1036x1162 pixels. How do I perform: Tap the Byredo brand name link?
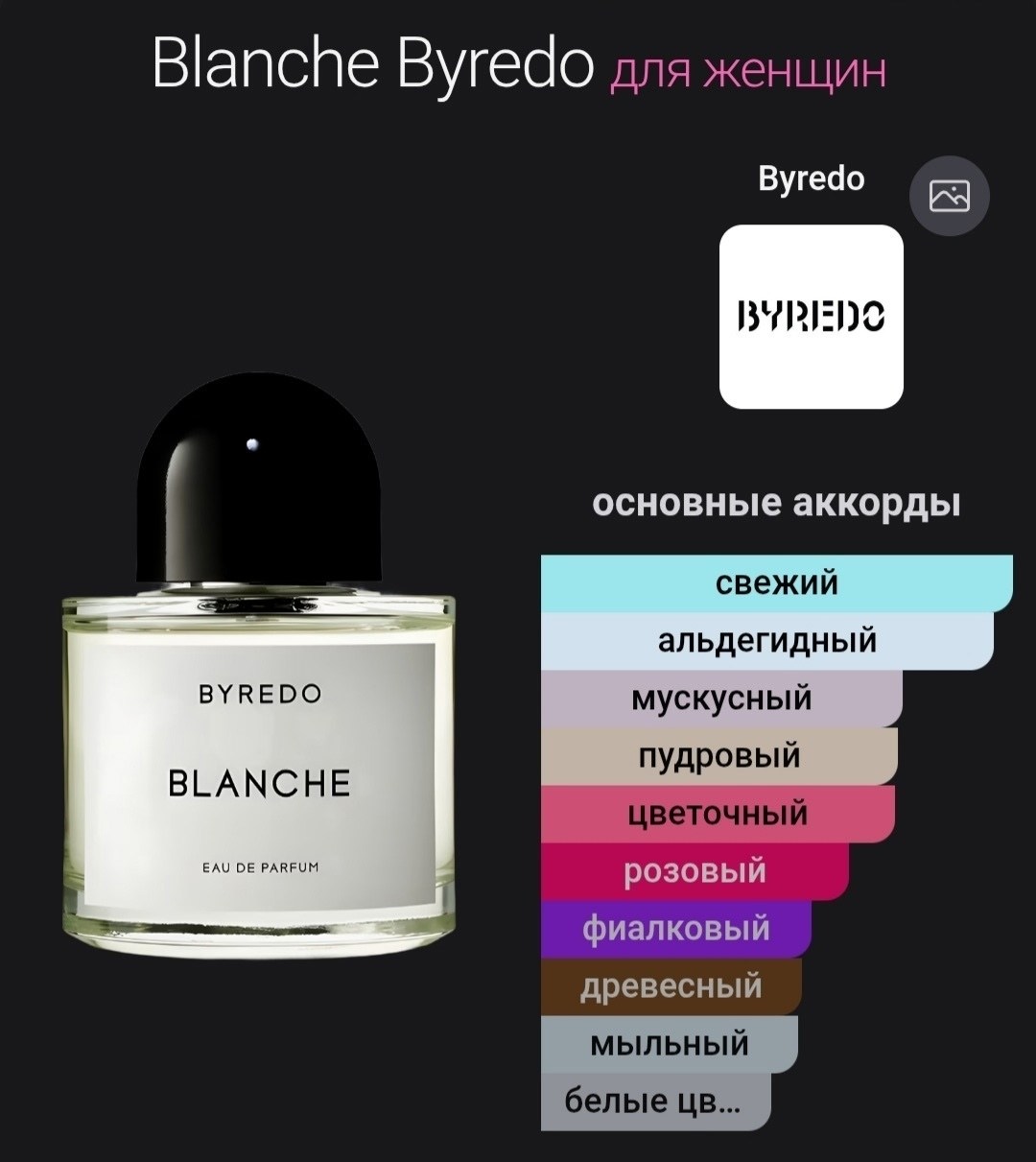pyautogui.click(x=812, y=178)
